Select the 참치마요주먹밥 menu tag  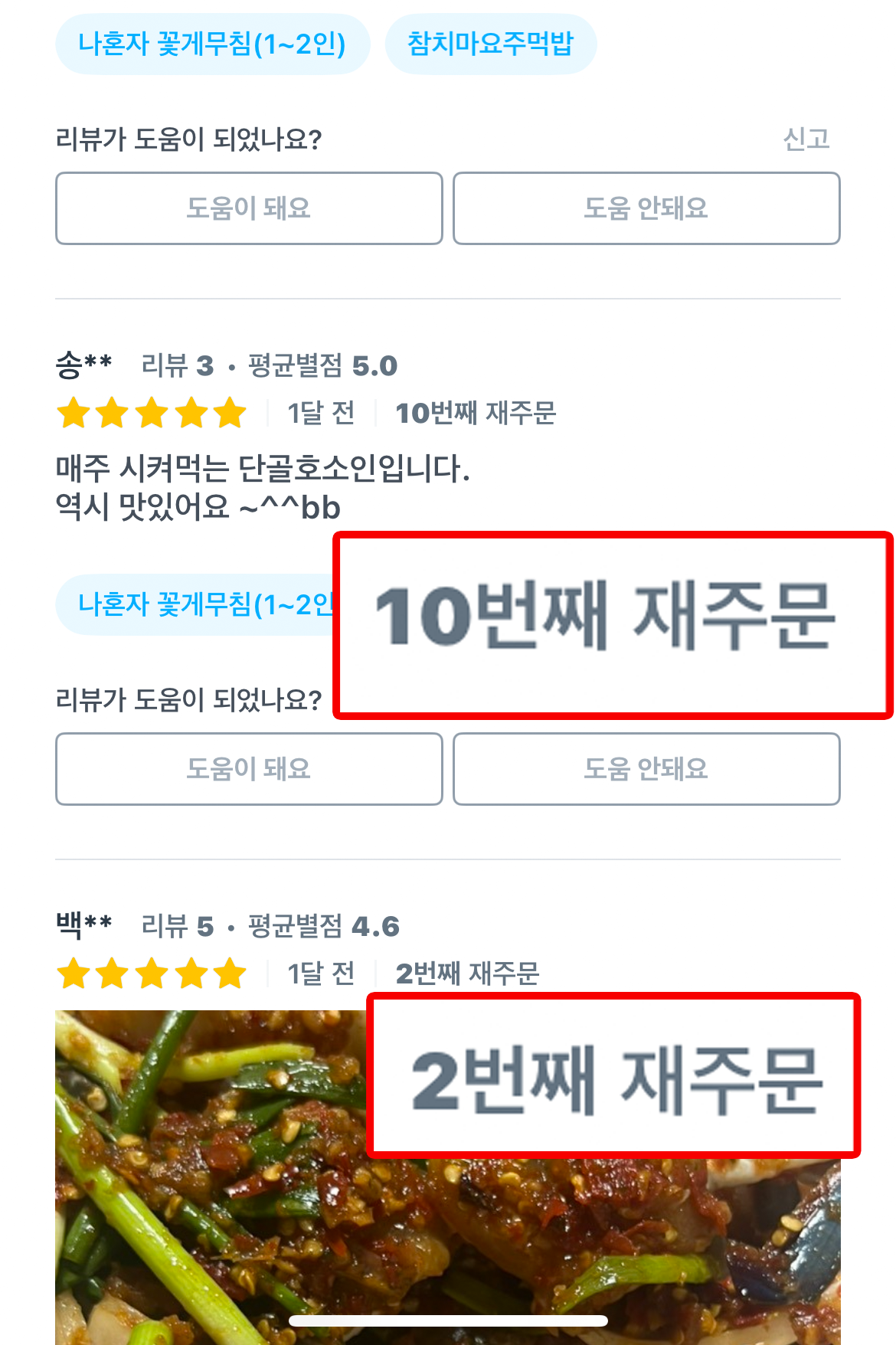coord(490,44)
